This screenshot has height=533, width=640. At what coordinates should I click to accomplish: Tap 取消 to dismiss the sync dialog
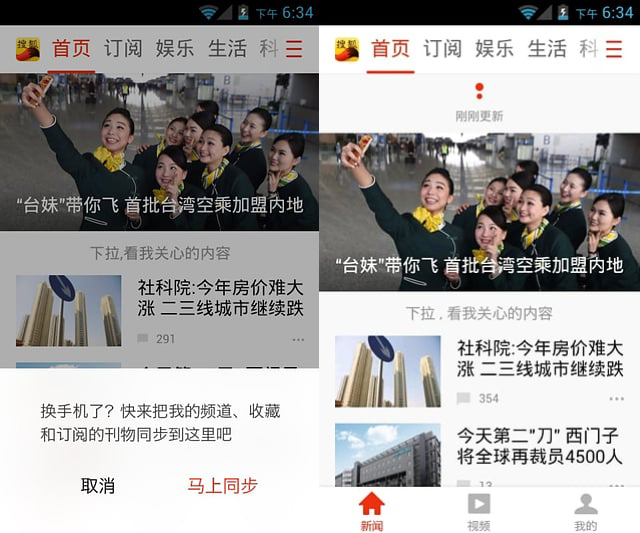[x=98, y=486]
